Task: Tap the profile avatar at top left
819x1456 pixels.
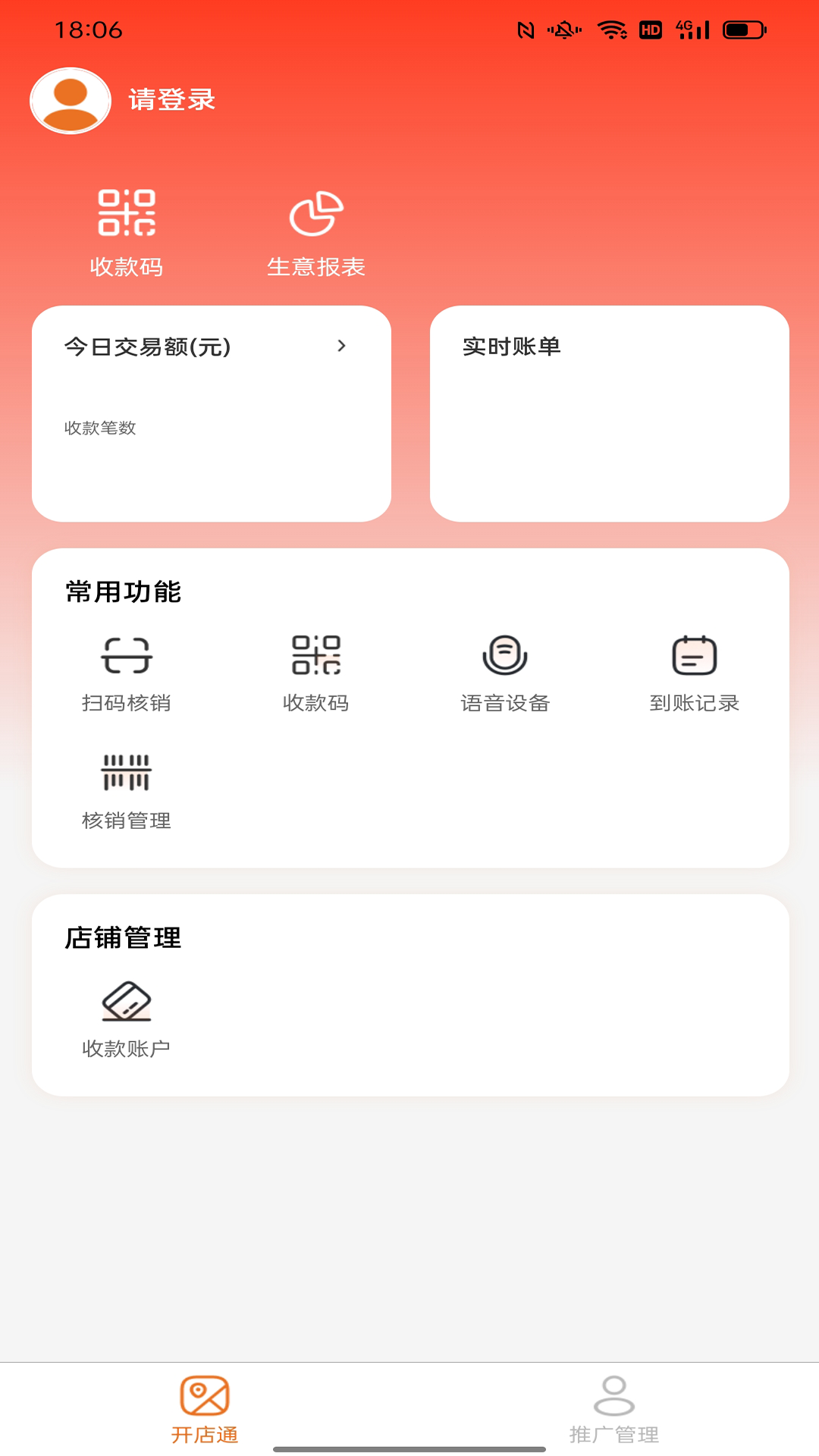Action: pos(70,99)
